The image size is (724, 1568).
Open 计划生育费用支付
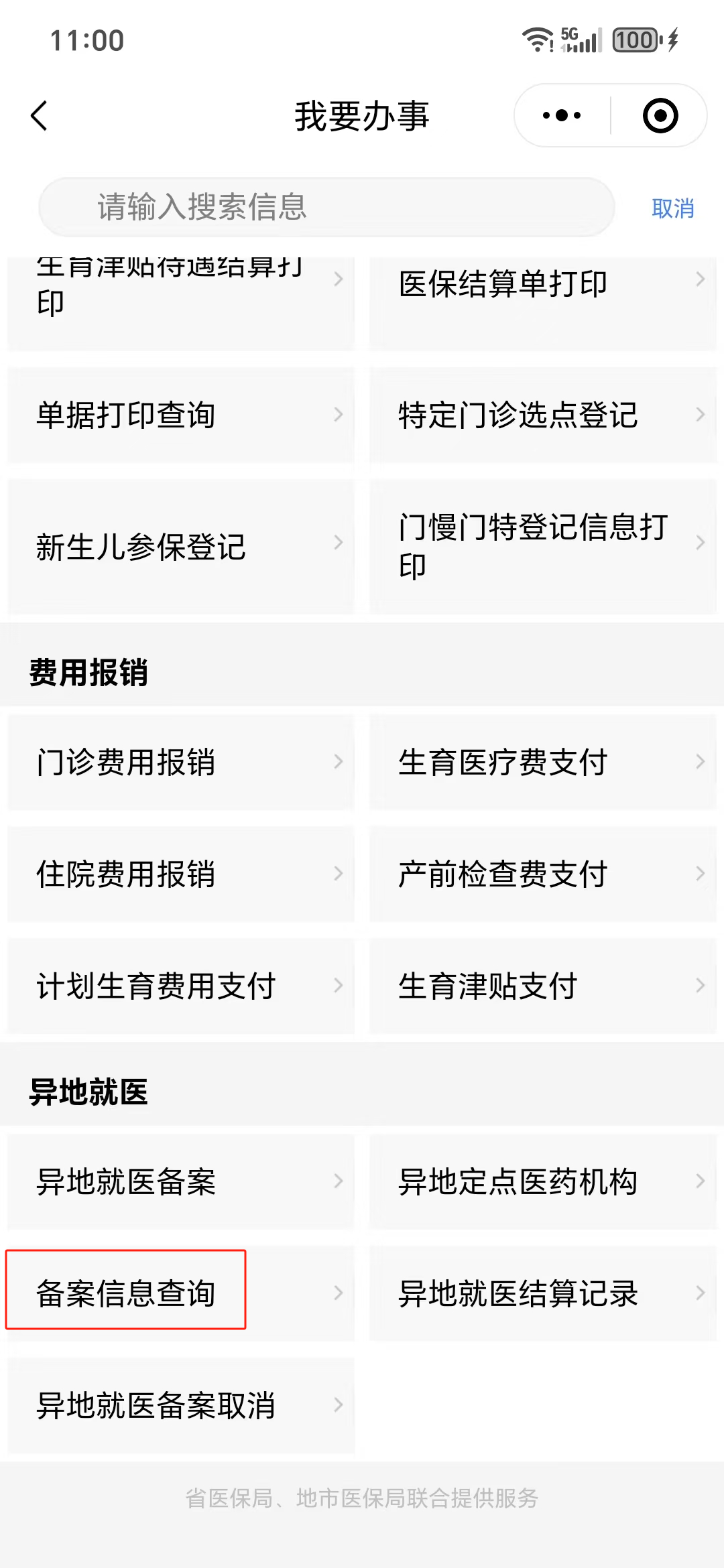pyautogui.click(x=181, y=986)
